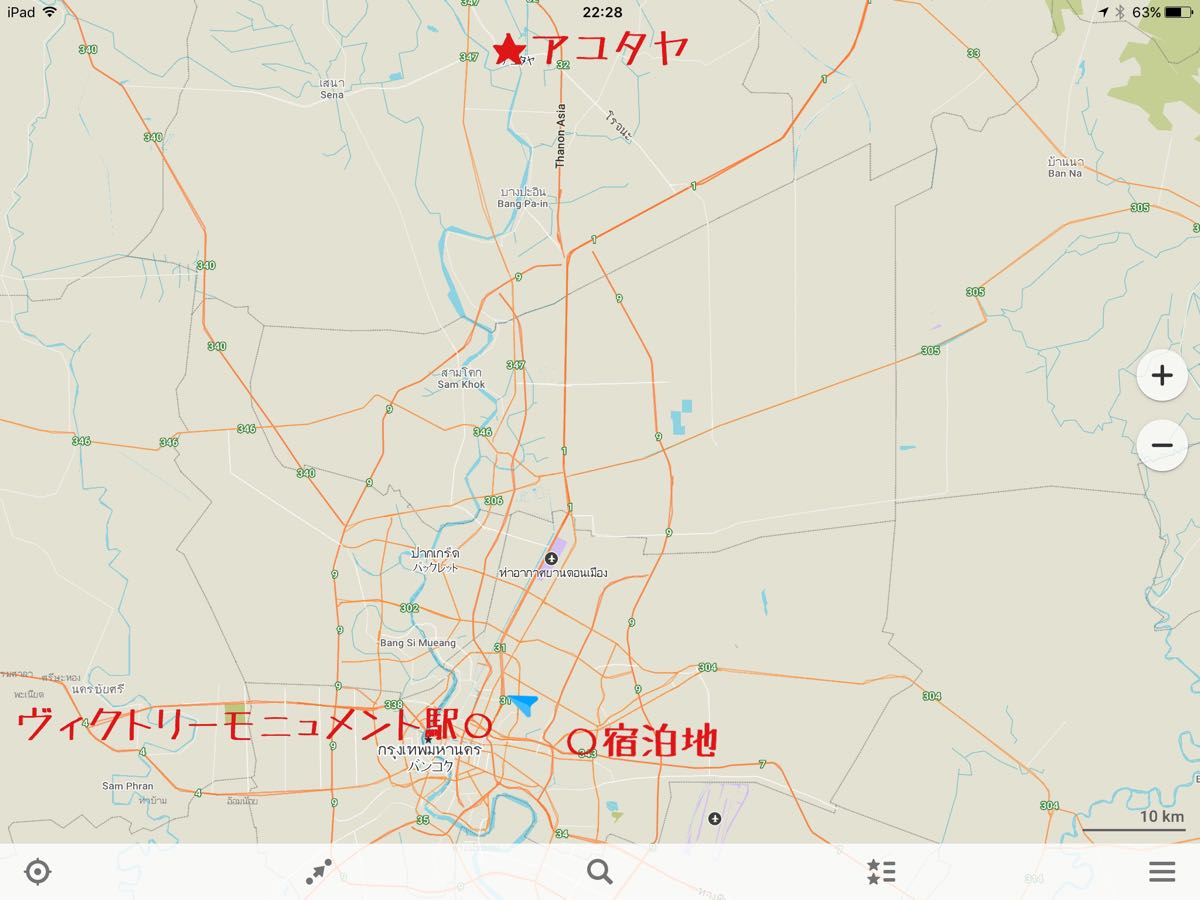
Task: Center map on my location
Action: point(37,872)
